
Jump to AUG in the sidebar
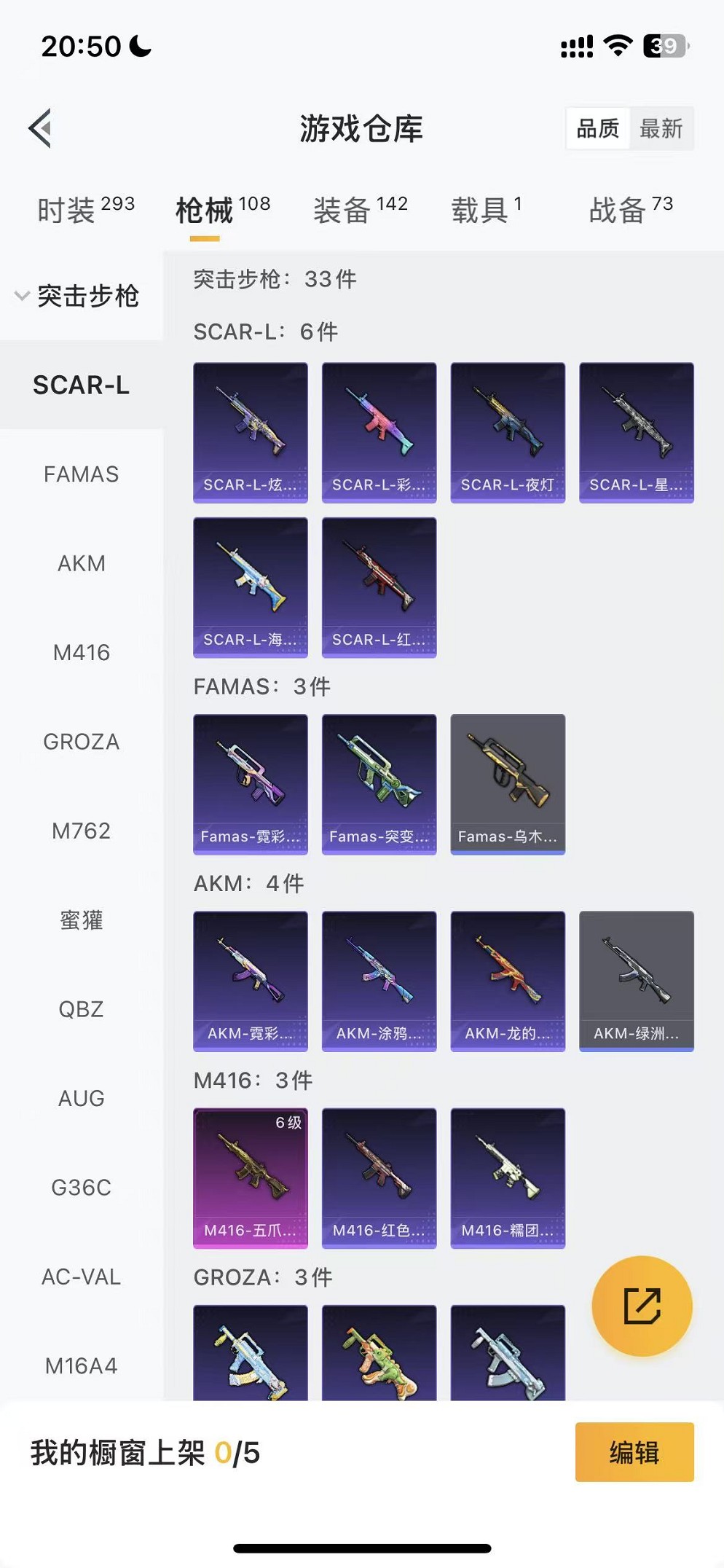click(81, 1098)
